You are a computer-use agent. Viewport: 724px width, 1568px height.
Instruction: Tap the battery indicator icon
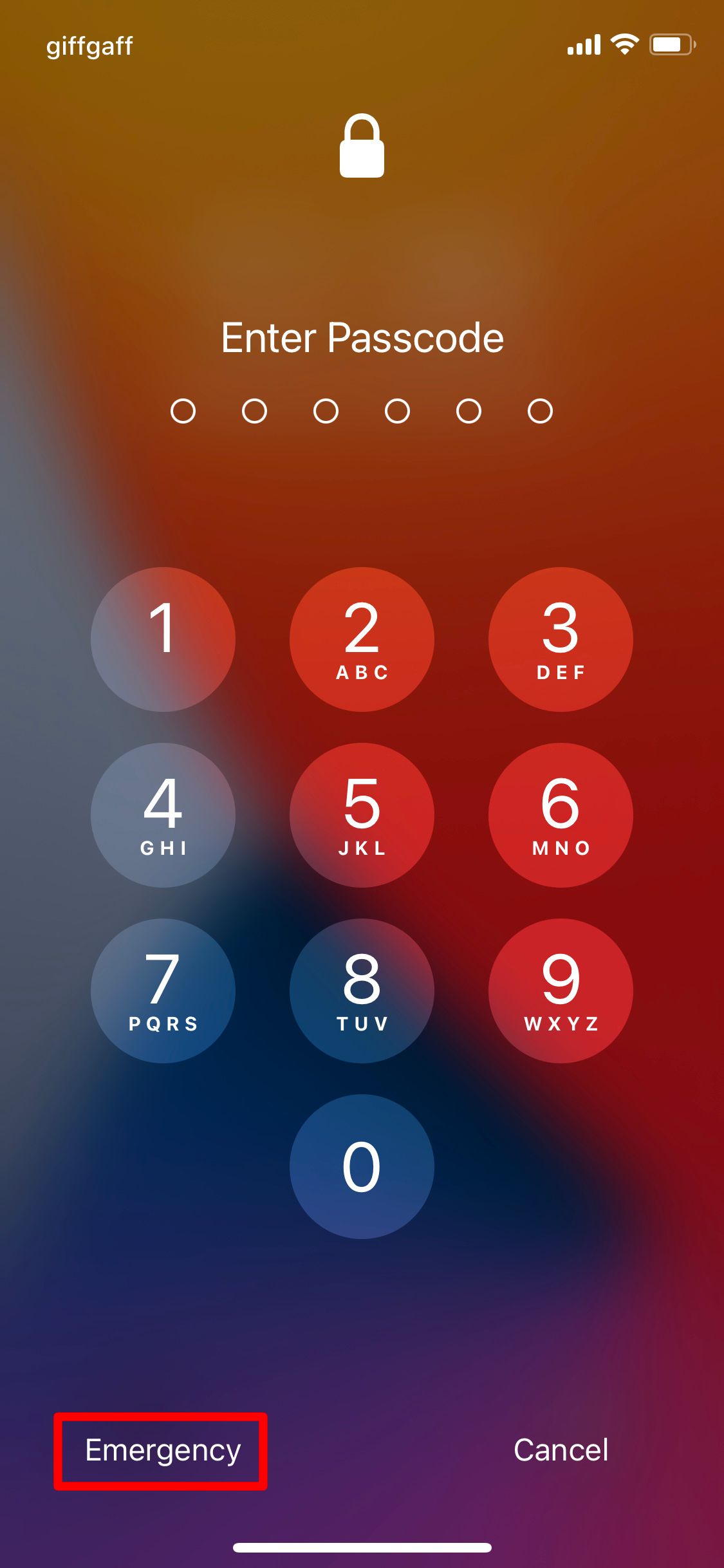670,44
